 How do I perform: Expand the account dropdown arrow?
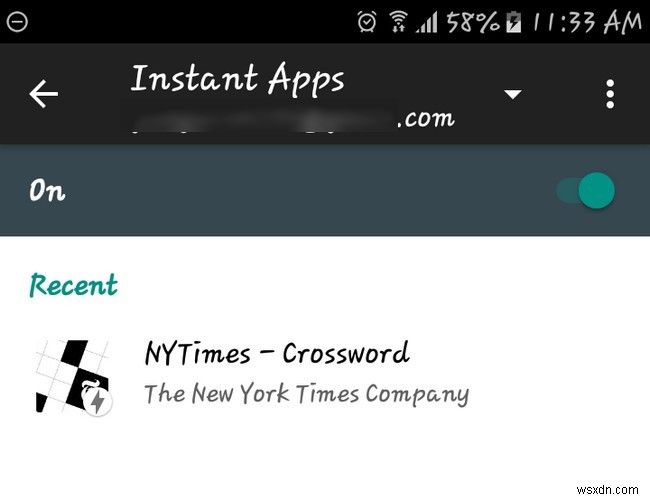tap(512, 95)
